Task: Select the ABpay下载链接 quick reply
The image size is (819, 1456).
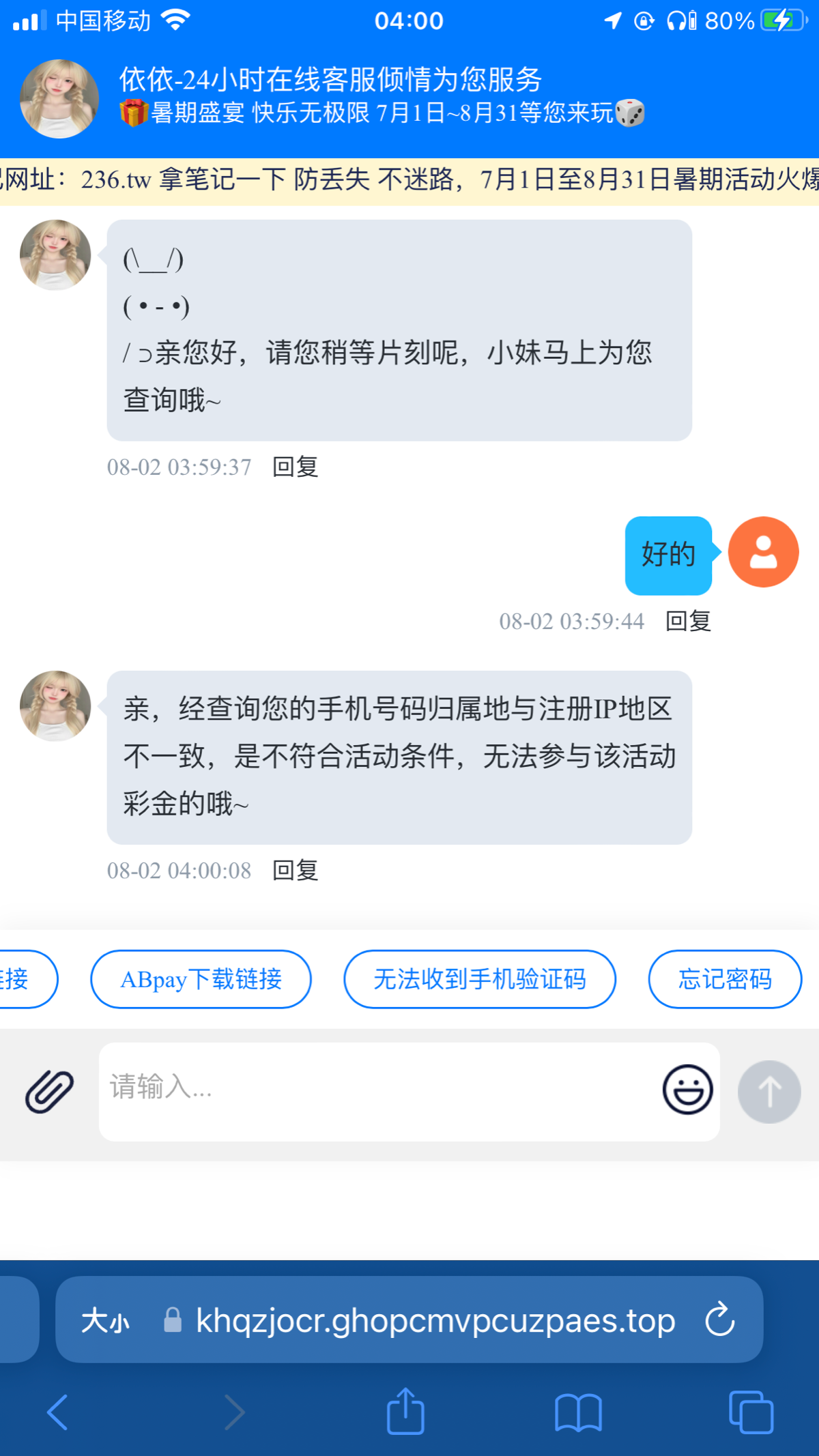Action: (x=201, y=979)
